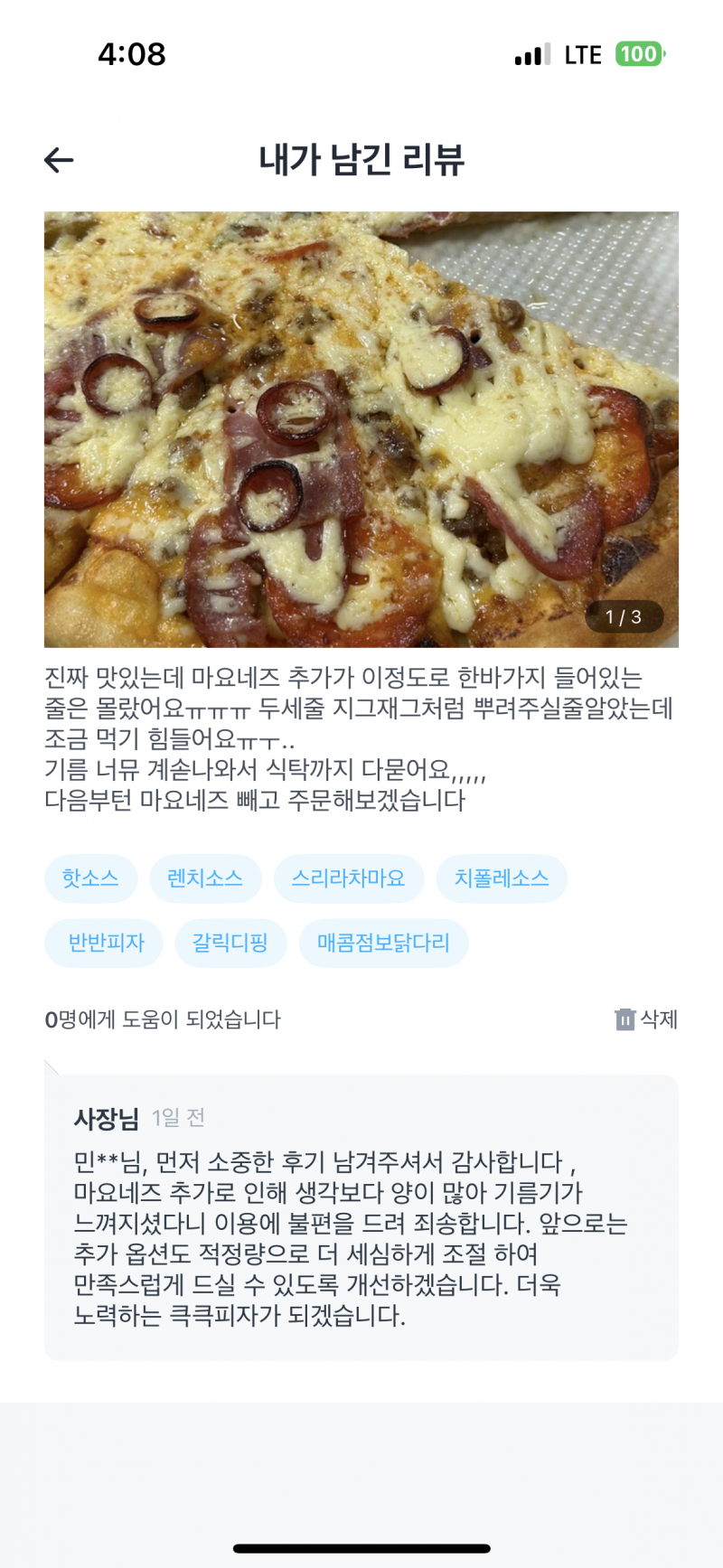Tap the 반반피자 chip

pos(103,942)
